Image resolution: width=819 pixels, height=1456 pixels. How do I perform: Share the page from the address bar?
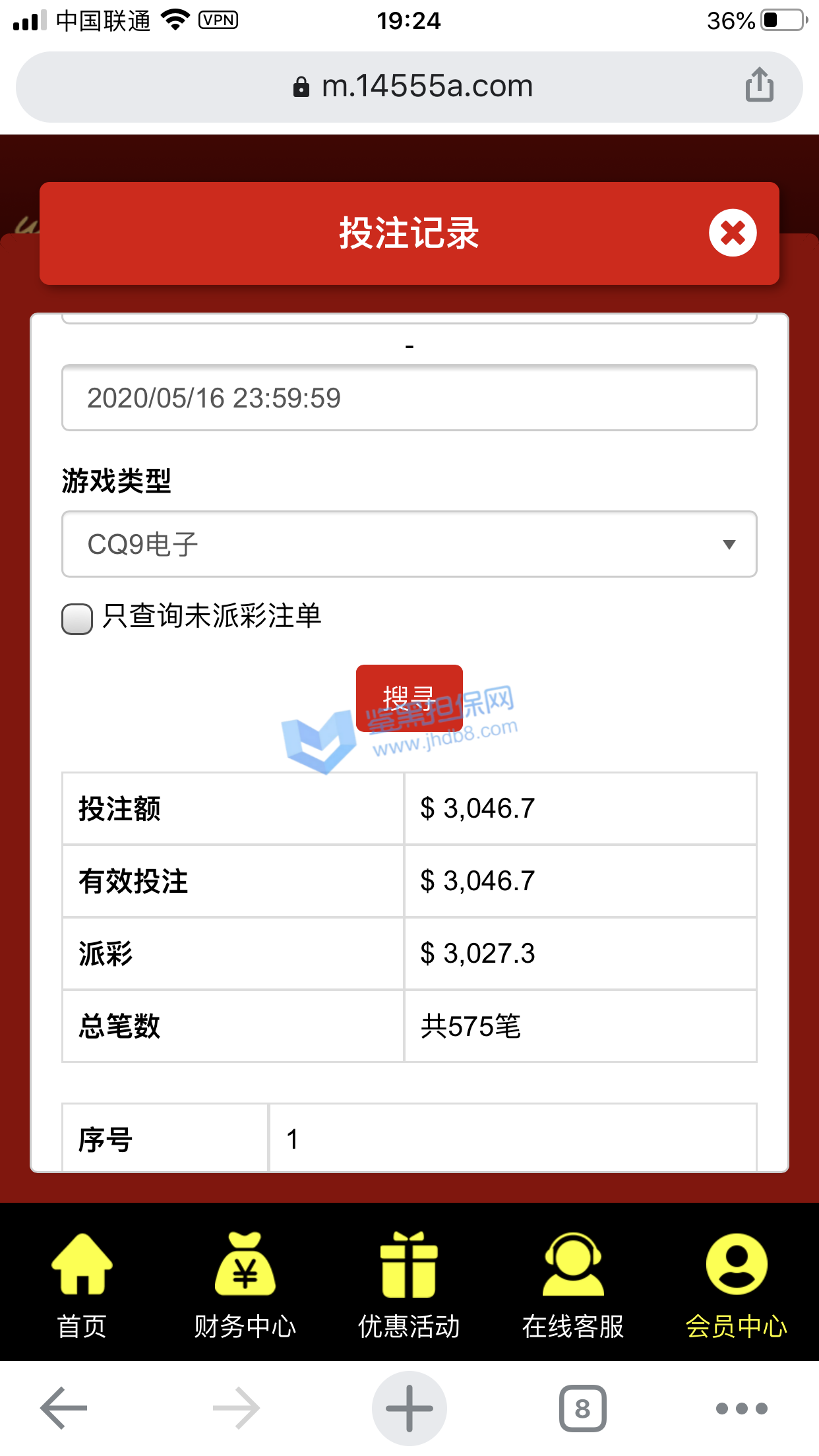760,85
